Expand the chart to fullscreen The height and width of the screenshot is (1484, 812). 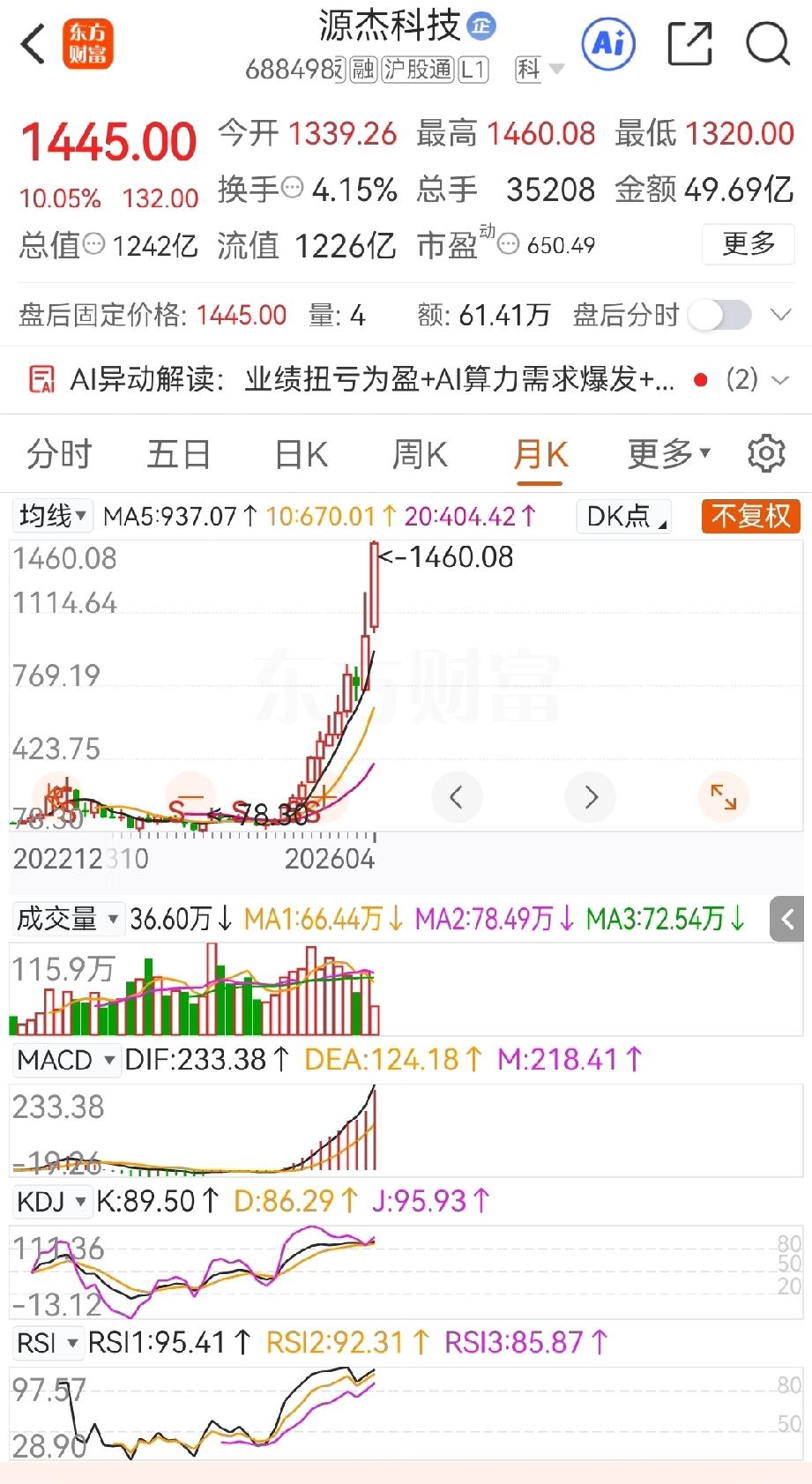(723, 797)
